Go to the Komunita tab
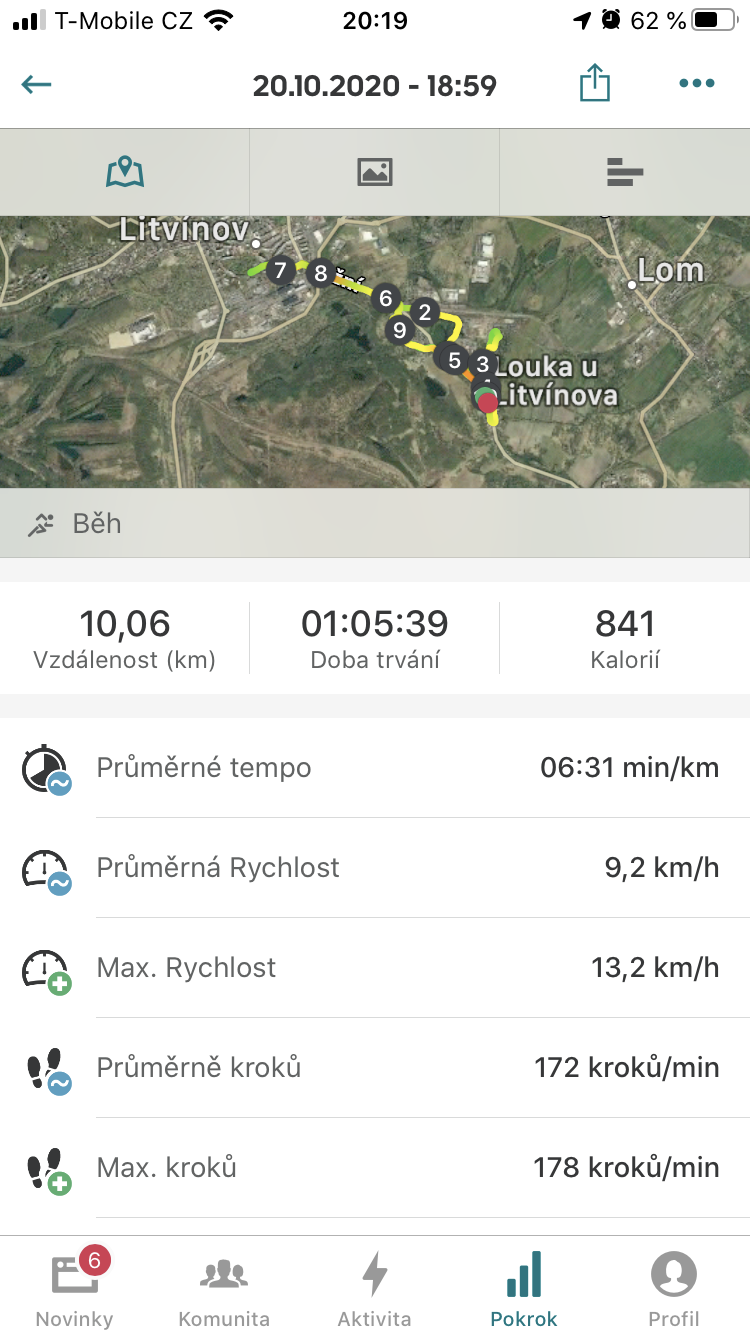The image size is (750, 1334). (224, 1286)
